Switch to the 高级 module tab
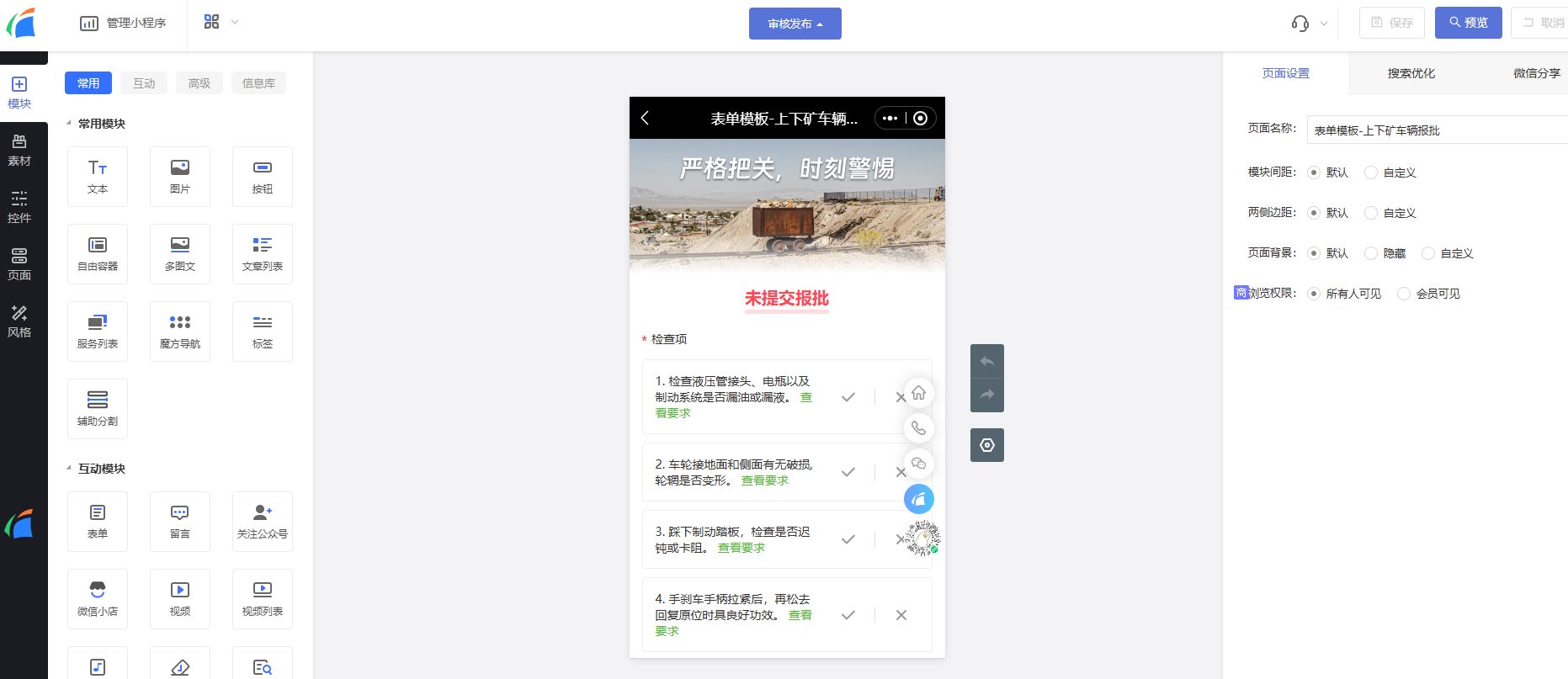The width and height of the screenshot is (1568, 679). point(199,83)
